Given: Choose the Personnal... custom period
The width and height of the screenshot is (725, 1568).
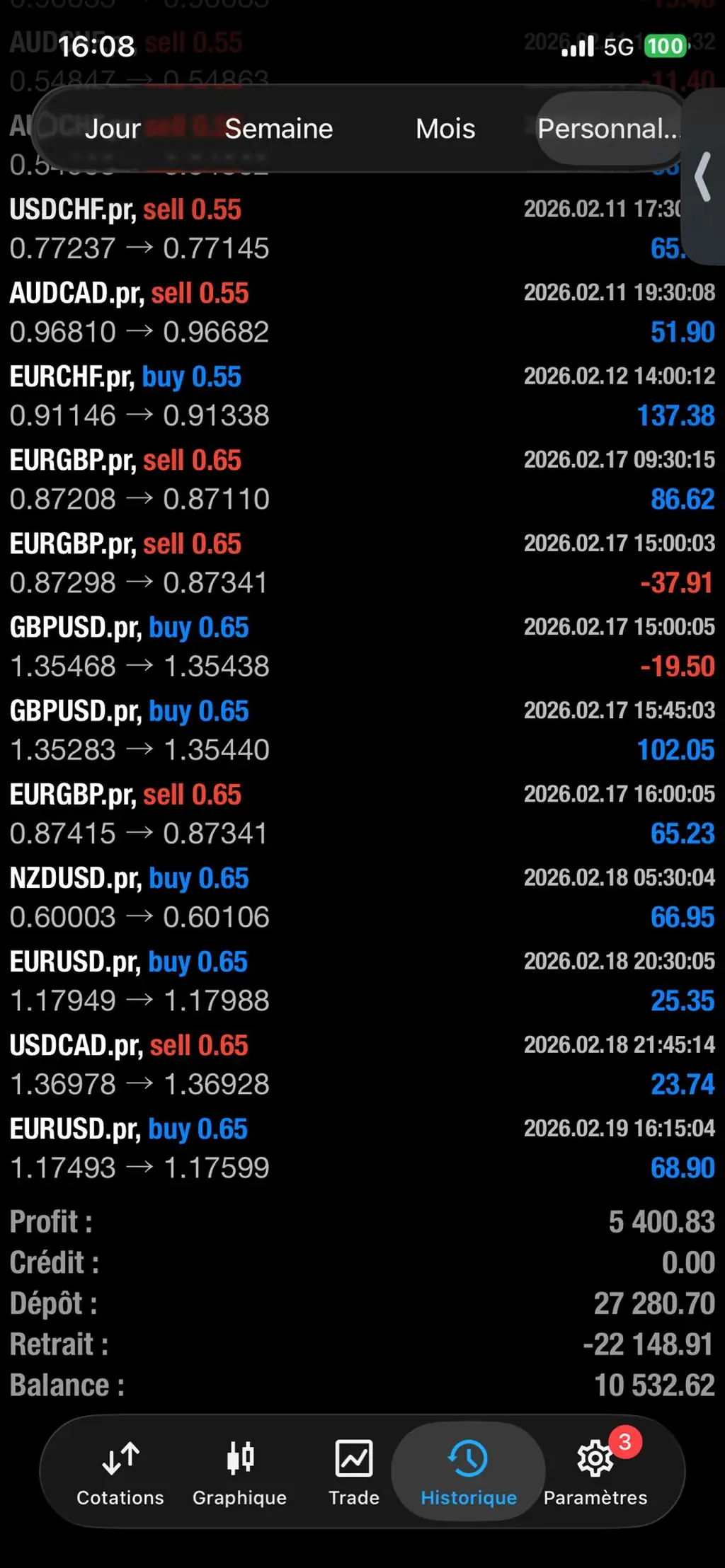Looking at the screenshot, I should point(607,129).
